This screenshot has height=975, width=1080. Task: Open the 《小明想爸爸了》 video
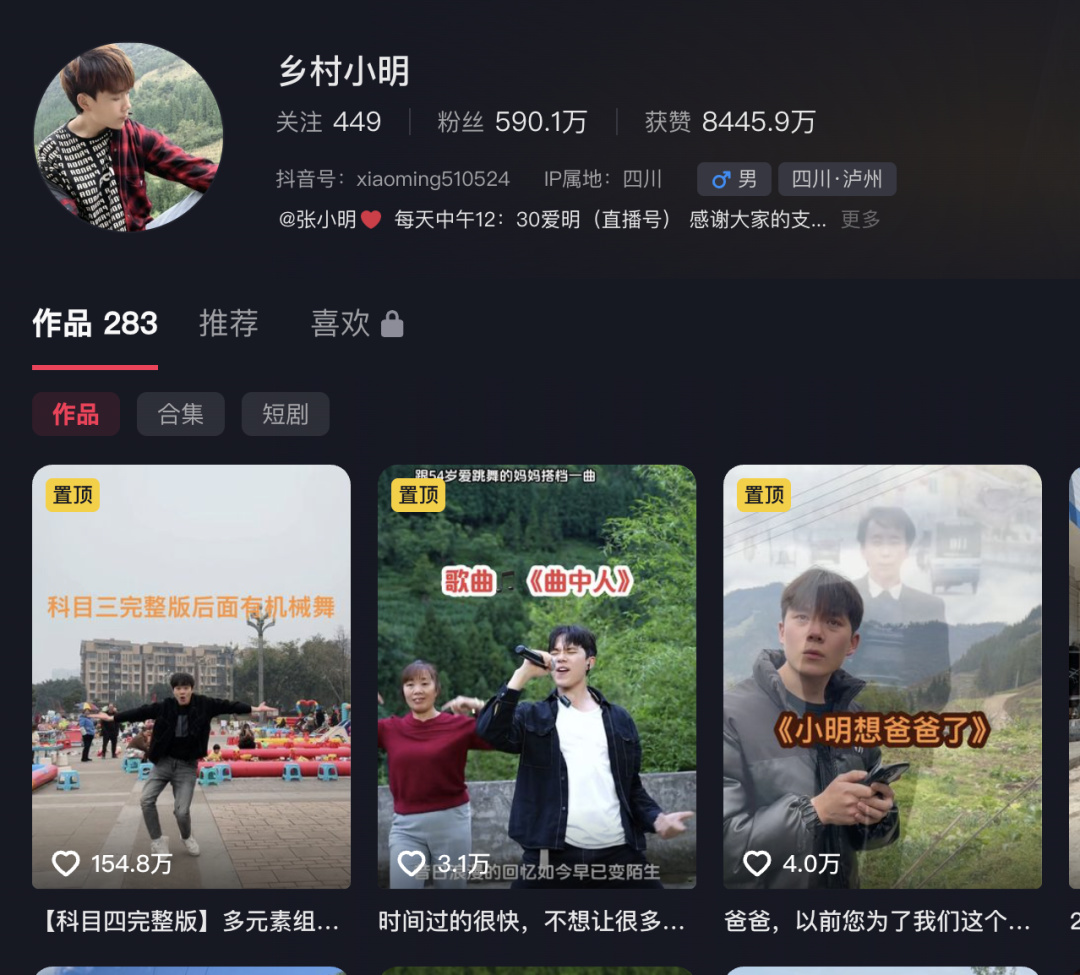tap(882, 676)
